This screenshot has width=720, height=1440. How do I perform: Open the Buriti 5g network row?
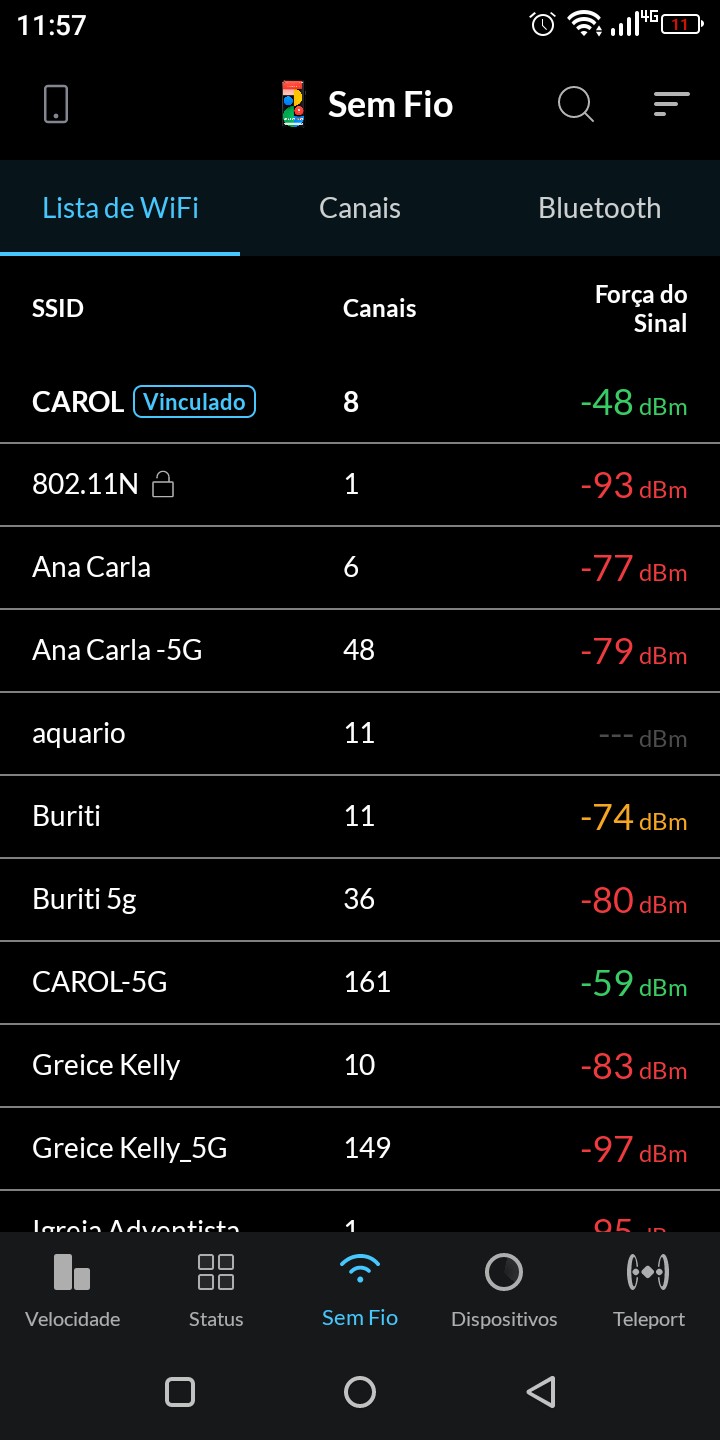point(360,900)
